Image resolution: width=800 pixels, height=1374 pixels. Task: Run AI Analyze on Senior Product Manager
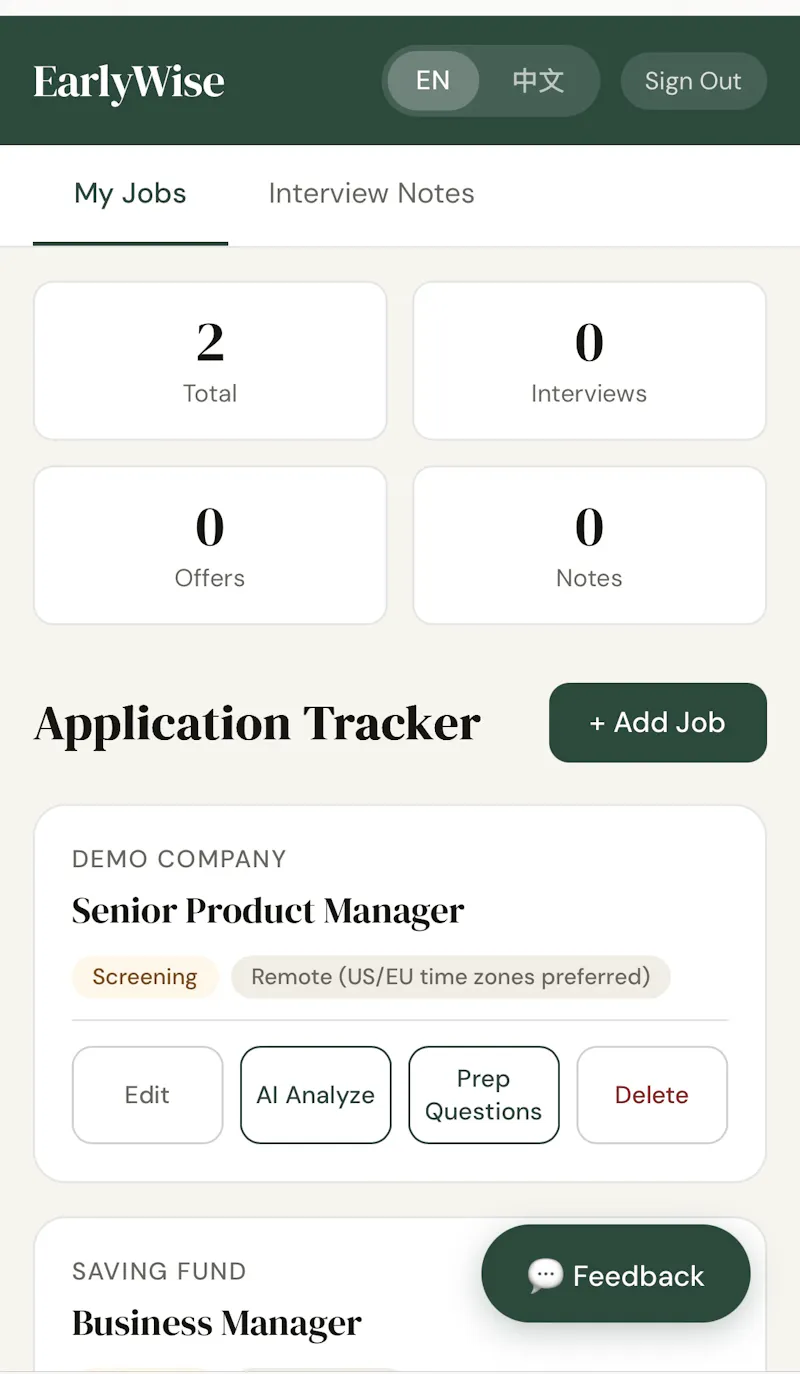tap(315, 1095)
